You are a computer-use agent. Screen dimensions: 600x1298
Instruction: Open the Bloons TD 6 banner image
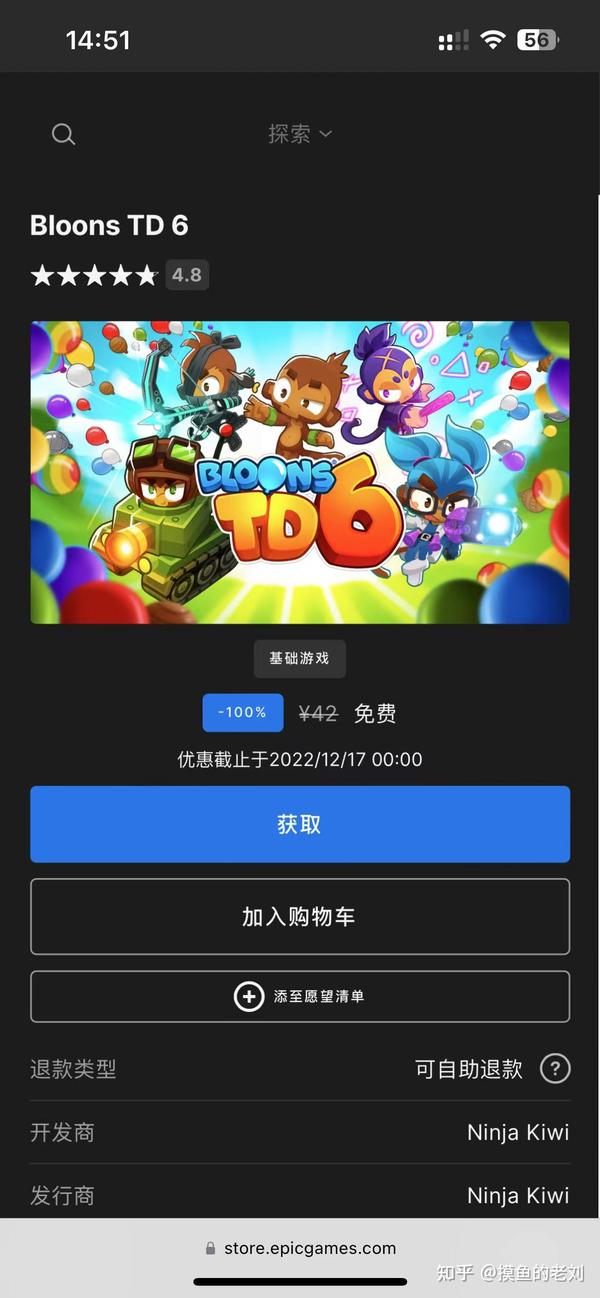click(300, 472)
